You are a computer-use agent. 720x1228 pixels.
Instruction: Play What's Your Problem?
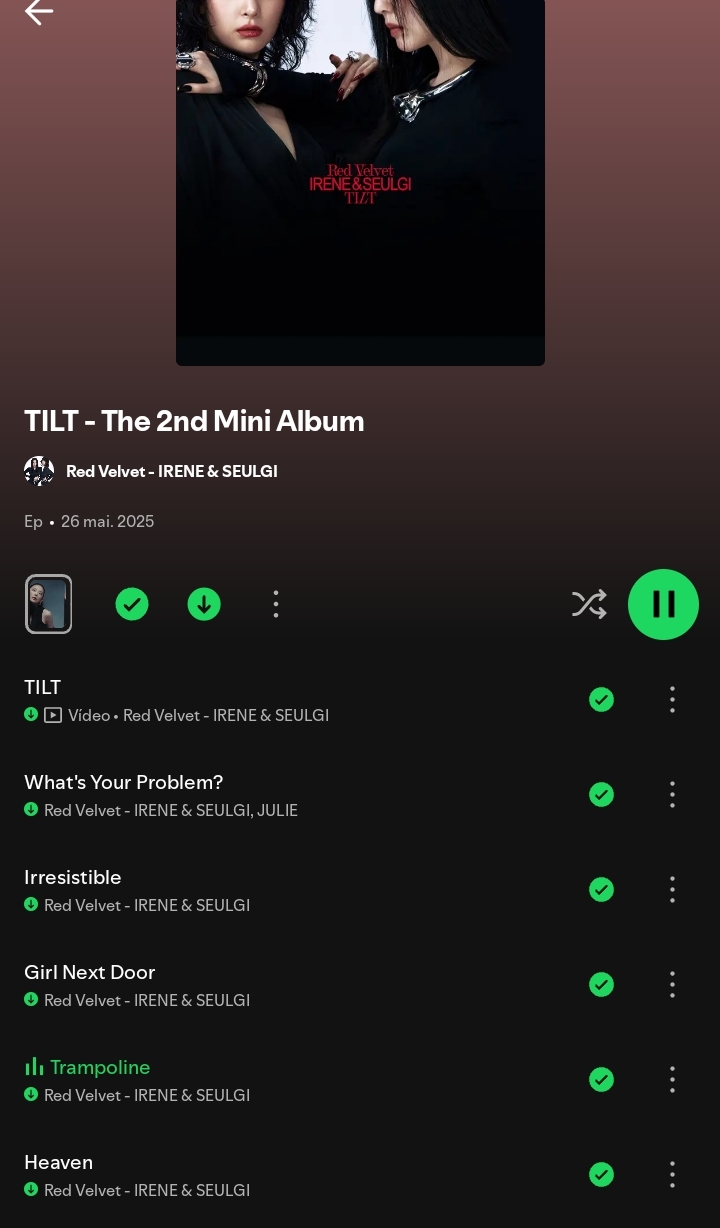coord(200,795)
